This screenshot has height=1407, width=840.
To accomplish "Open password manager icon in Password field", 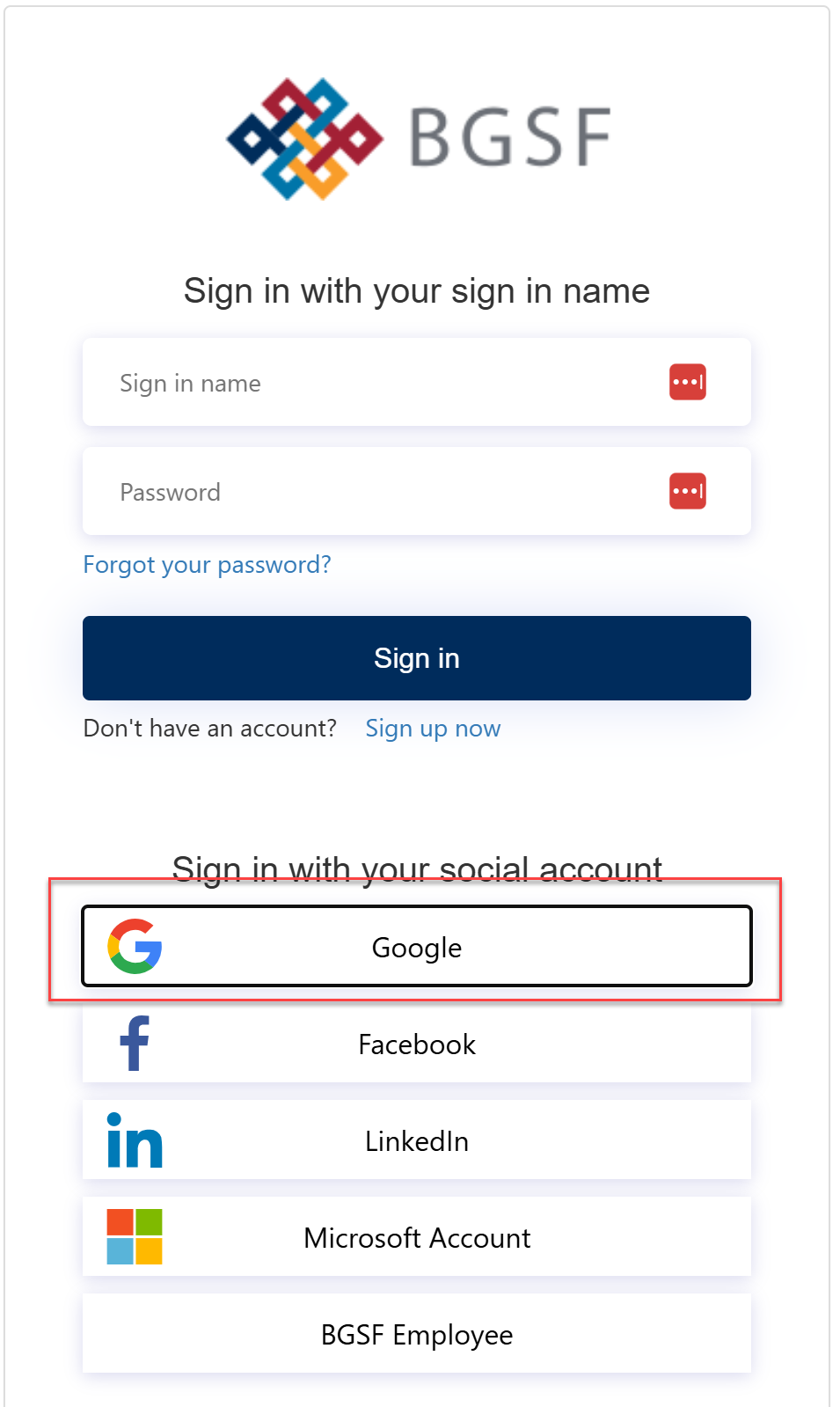I will pyautogui.click(x=687, y=491).
